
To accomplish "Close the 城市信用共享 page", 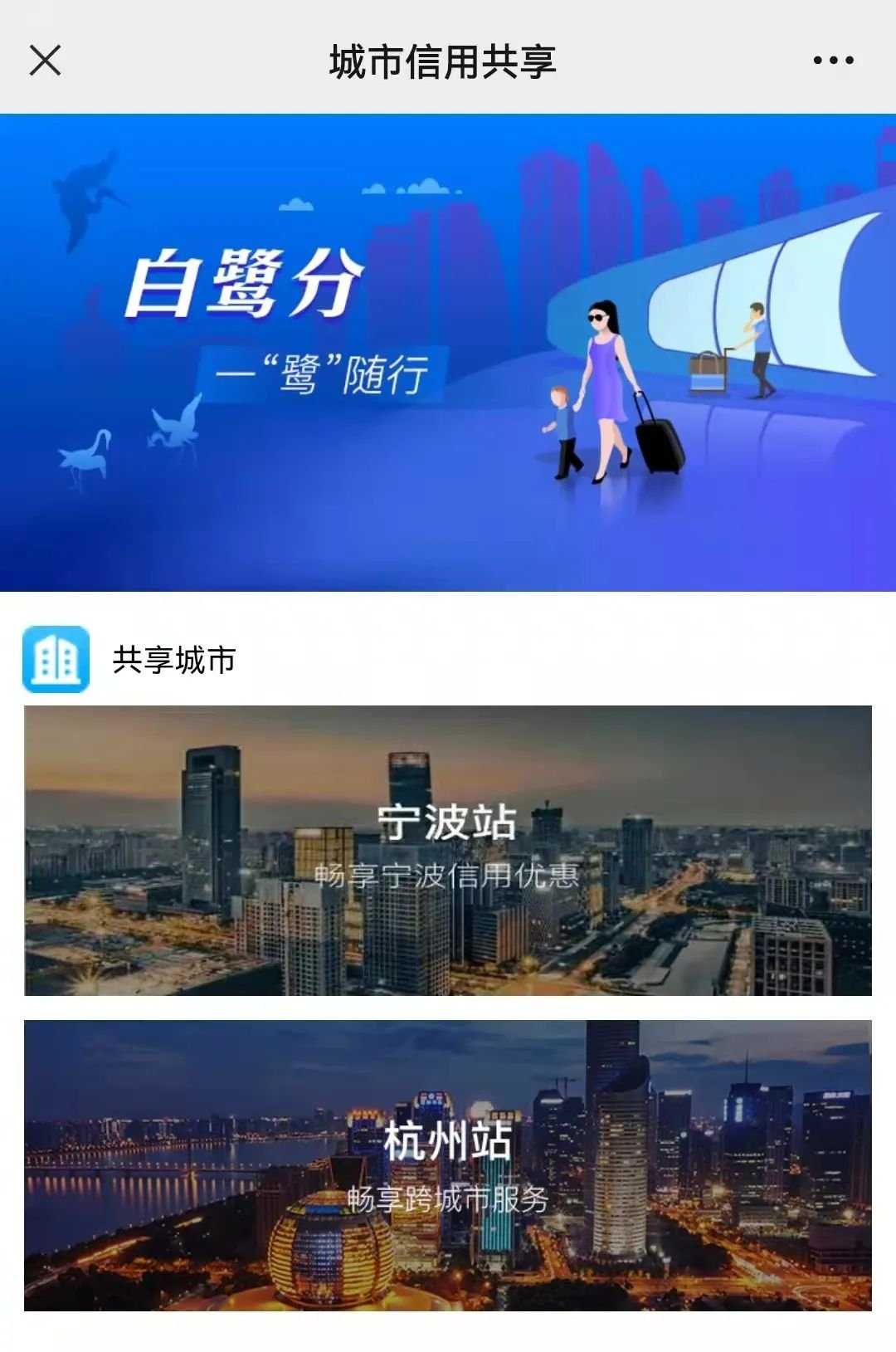I will tap(45, 61).
